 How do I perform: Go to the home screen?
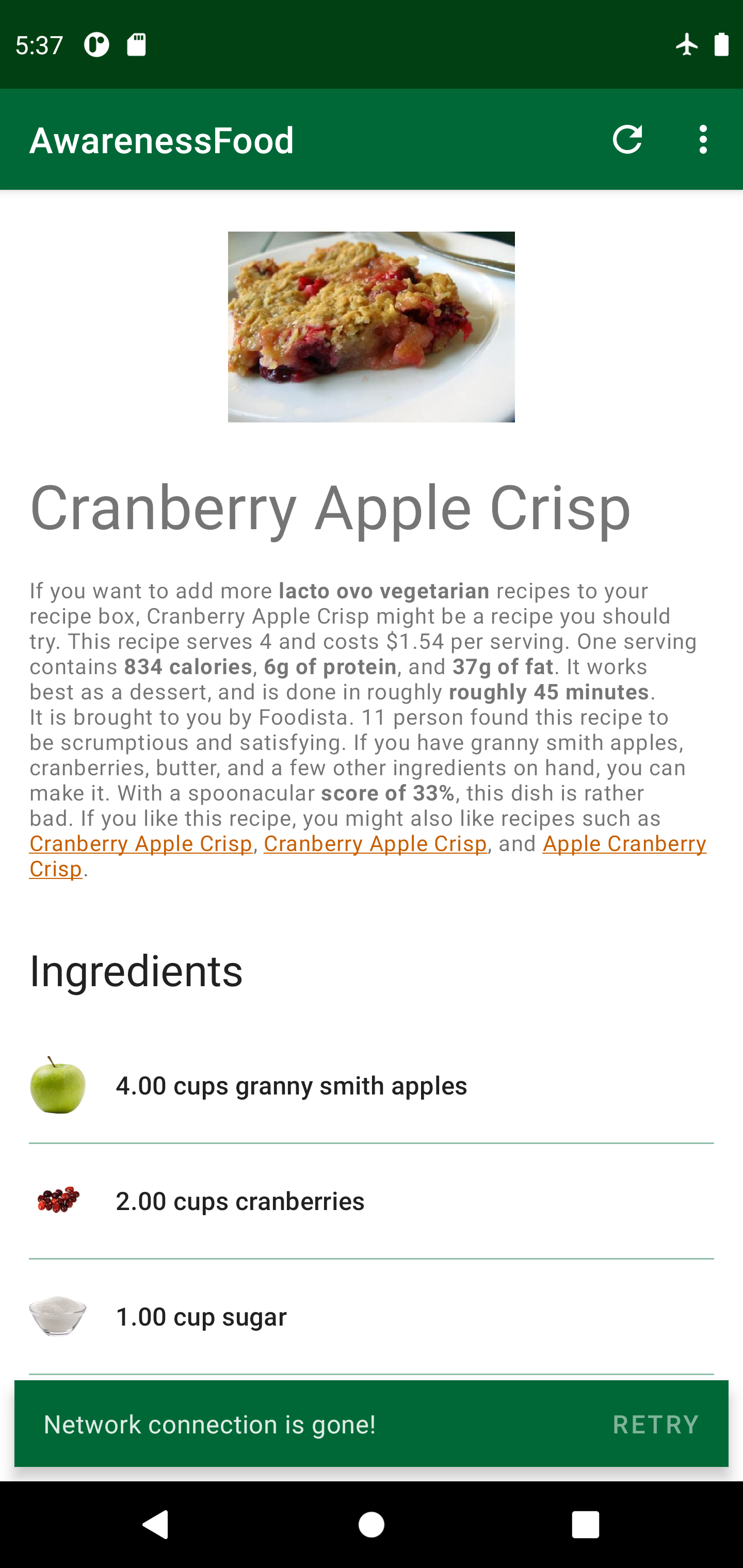click(371, 1525)
